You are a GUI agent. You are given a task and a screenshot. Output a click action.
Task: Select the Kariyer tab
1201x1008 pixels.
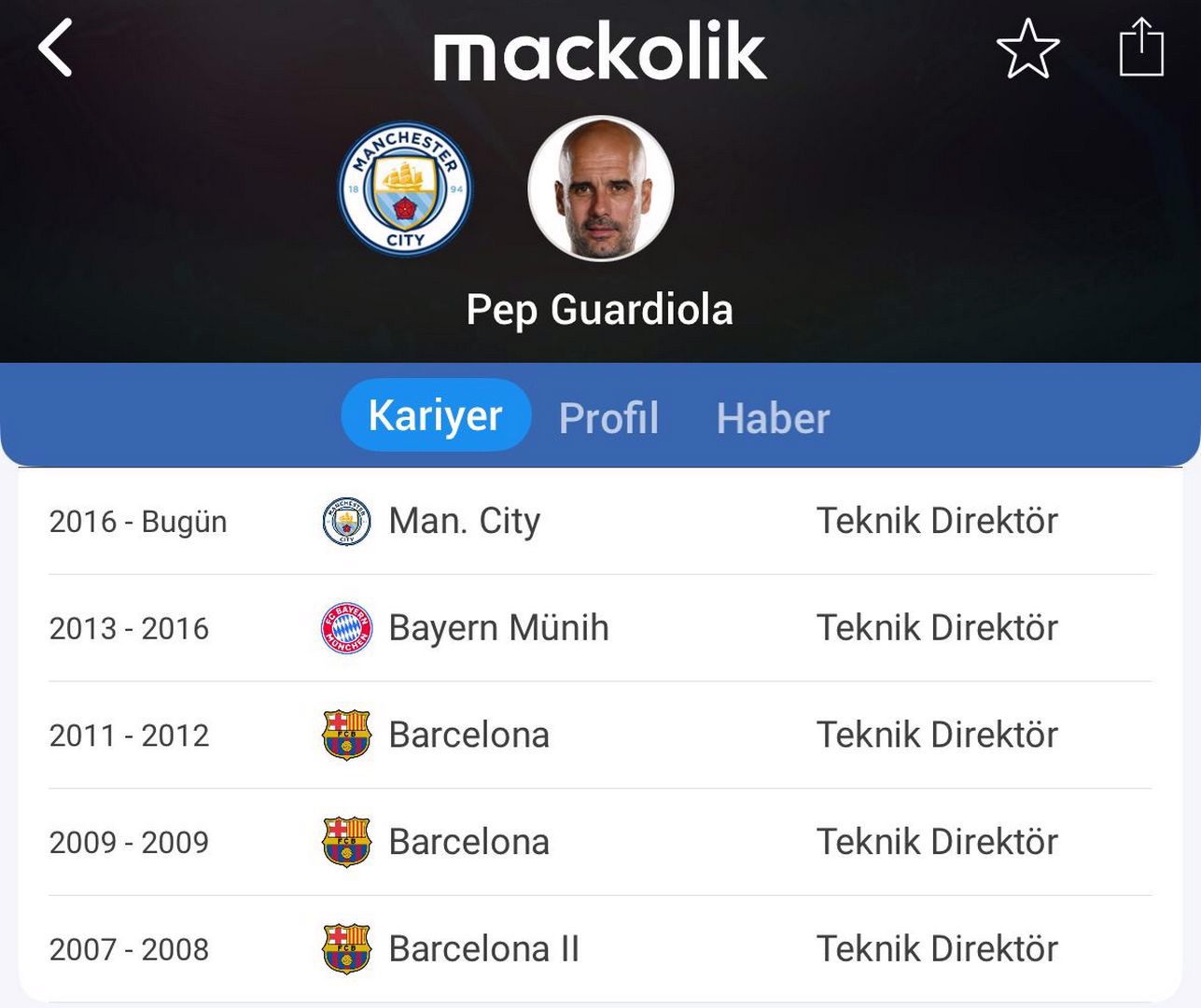tap(436, 415)
